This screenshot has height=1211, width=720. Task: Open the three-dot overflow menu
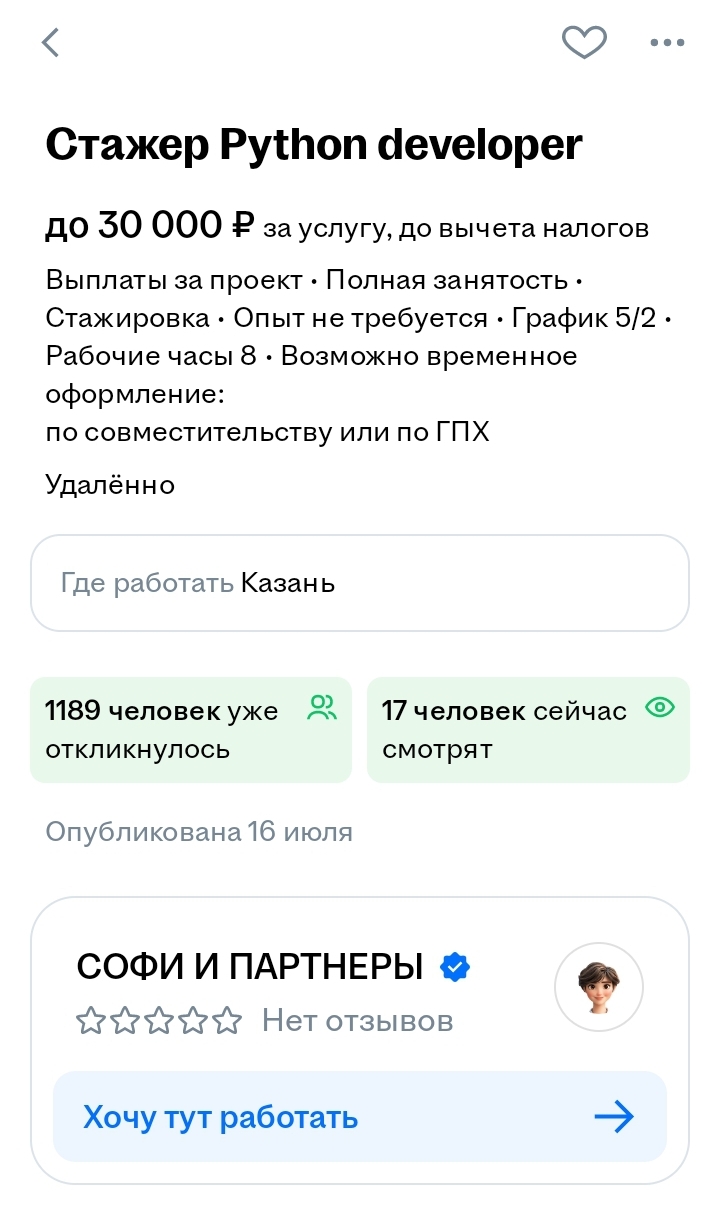(667, 42)
